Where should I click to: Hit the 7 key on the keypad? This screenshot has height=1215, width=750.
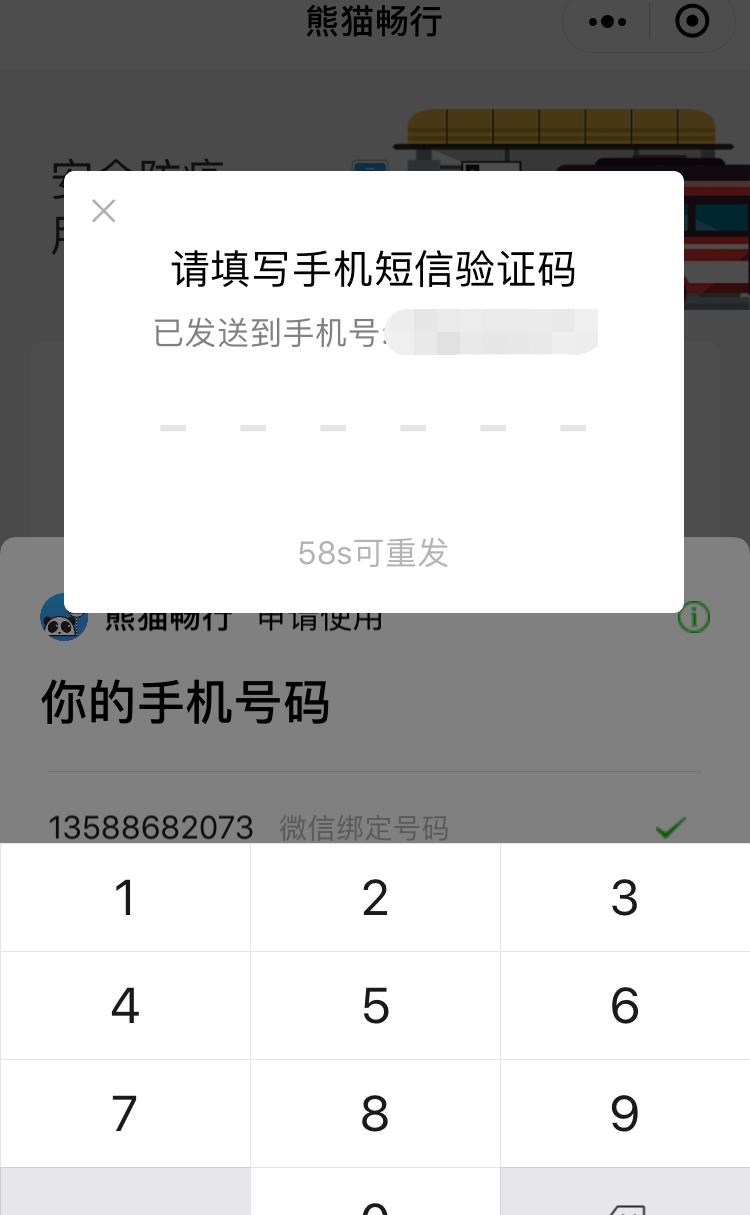[125, 1113]
